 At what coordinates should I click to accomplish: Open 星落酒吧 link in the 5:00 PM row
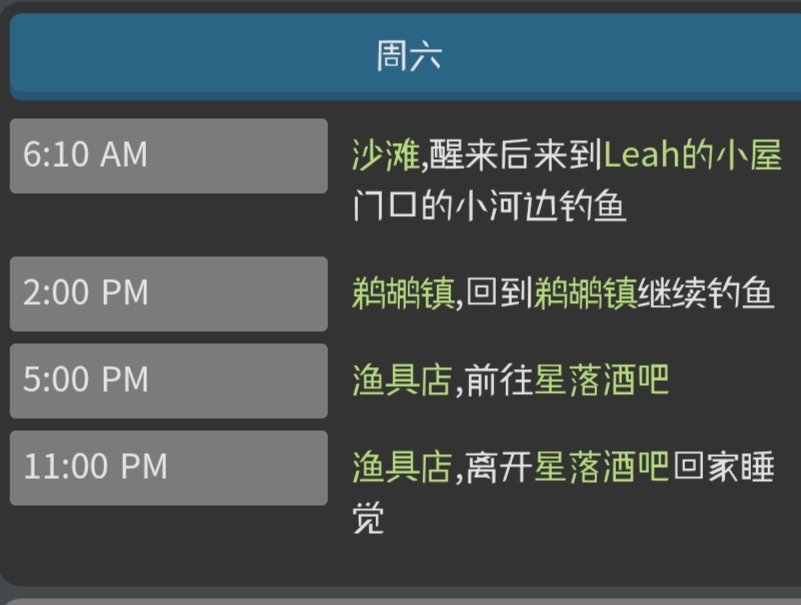[601, 380]
